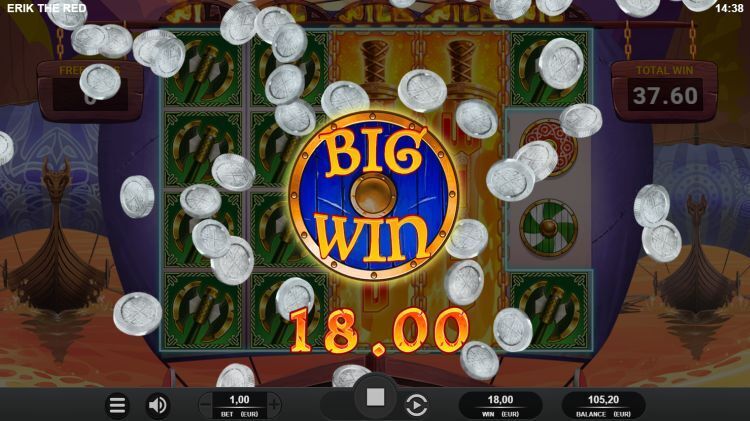Open autoplay spin settings
Viewport: 750px width, 421px height.
[417, 405]
